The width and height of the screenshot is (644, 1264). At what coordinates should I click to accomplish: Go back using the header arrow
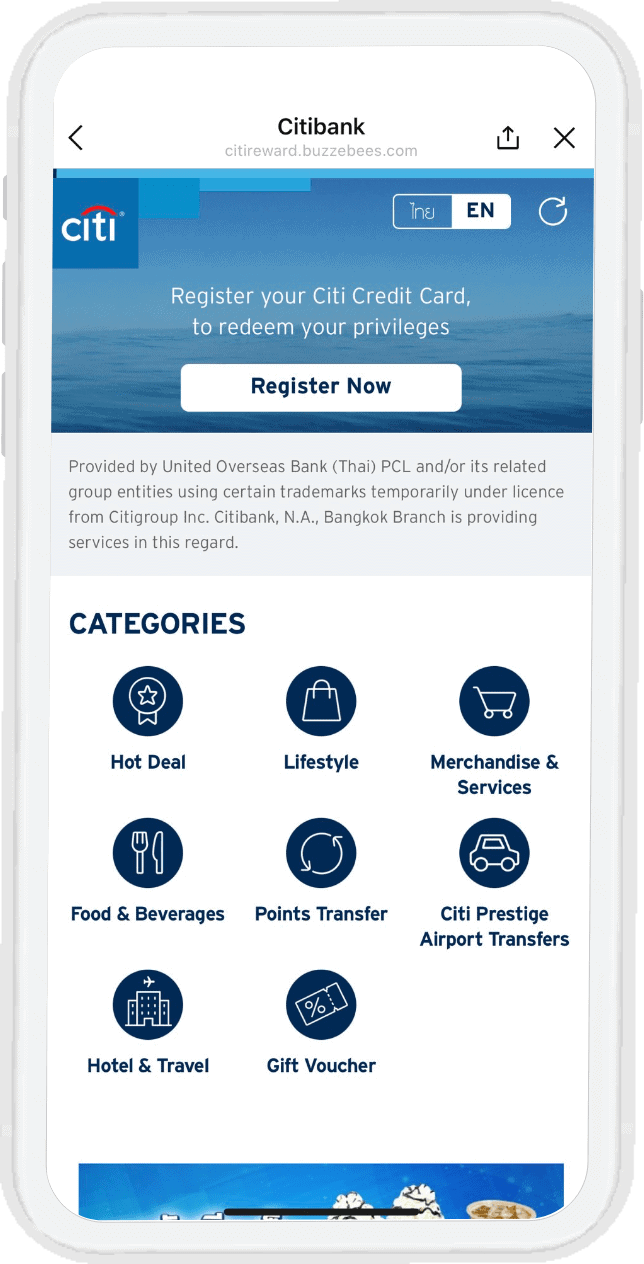point(76,138)
